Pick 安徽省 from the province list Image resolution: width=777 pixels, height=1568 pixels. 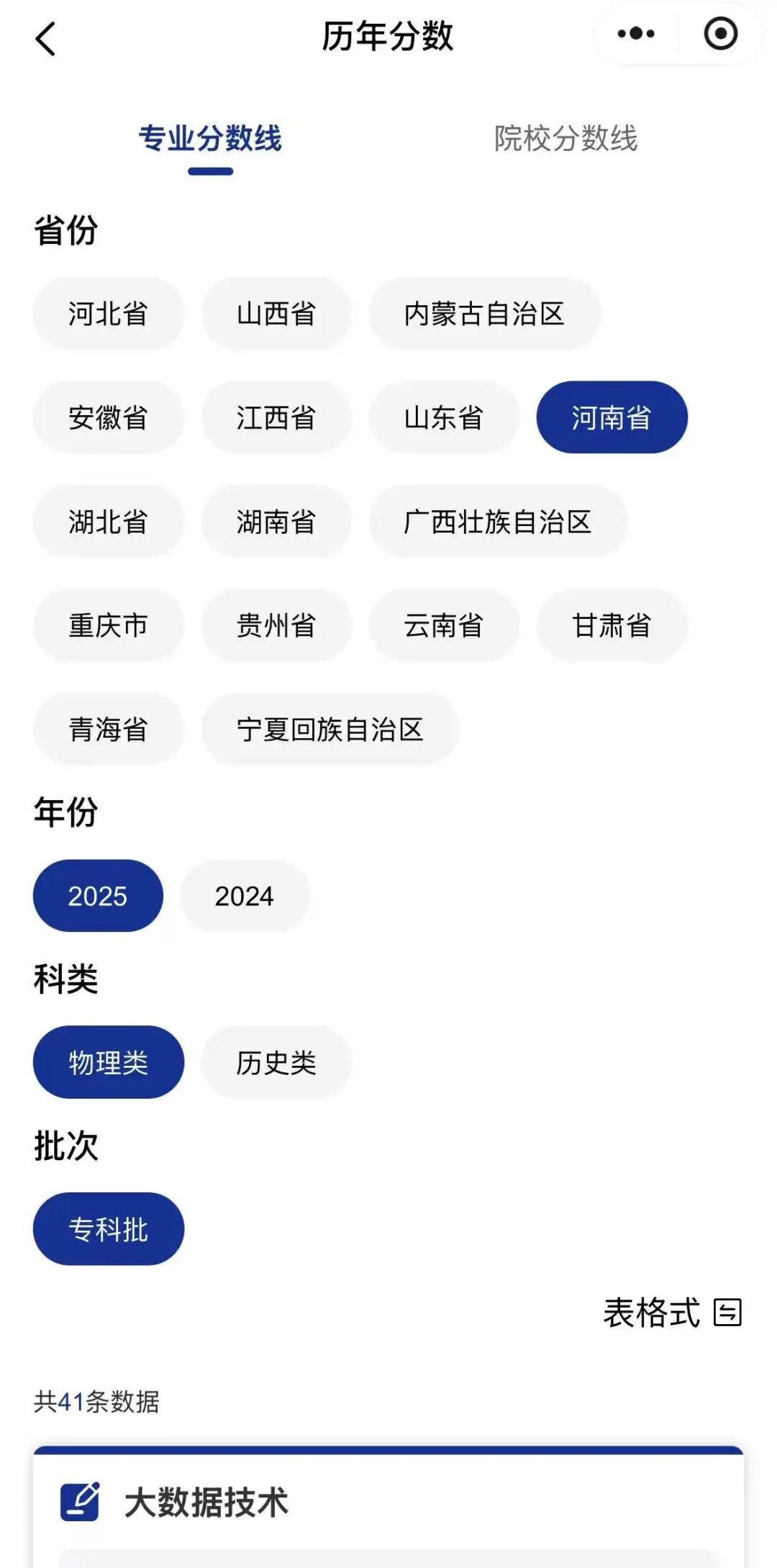109,417
